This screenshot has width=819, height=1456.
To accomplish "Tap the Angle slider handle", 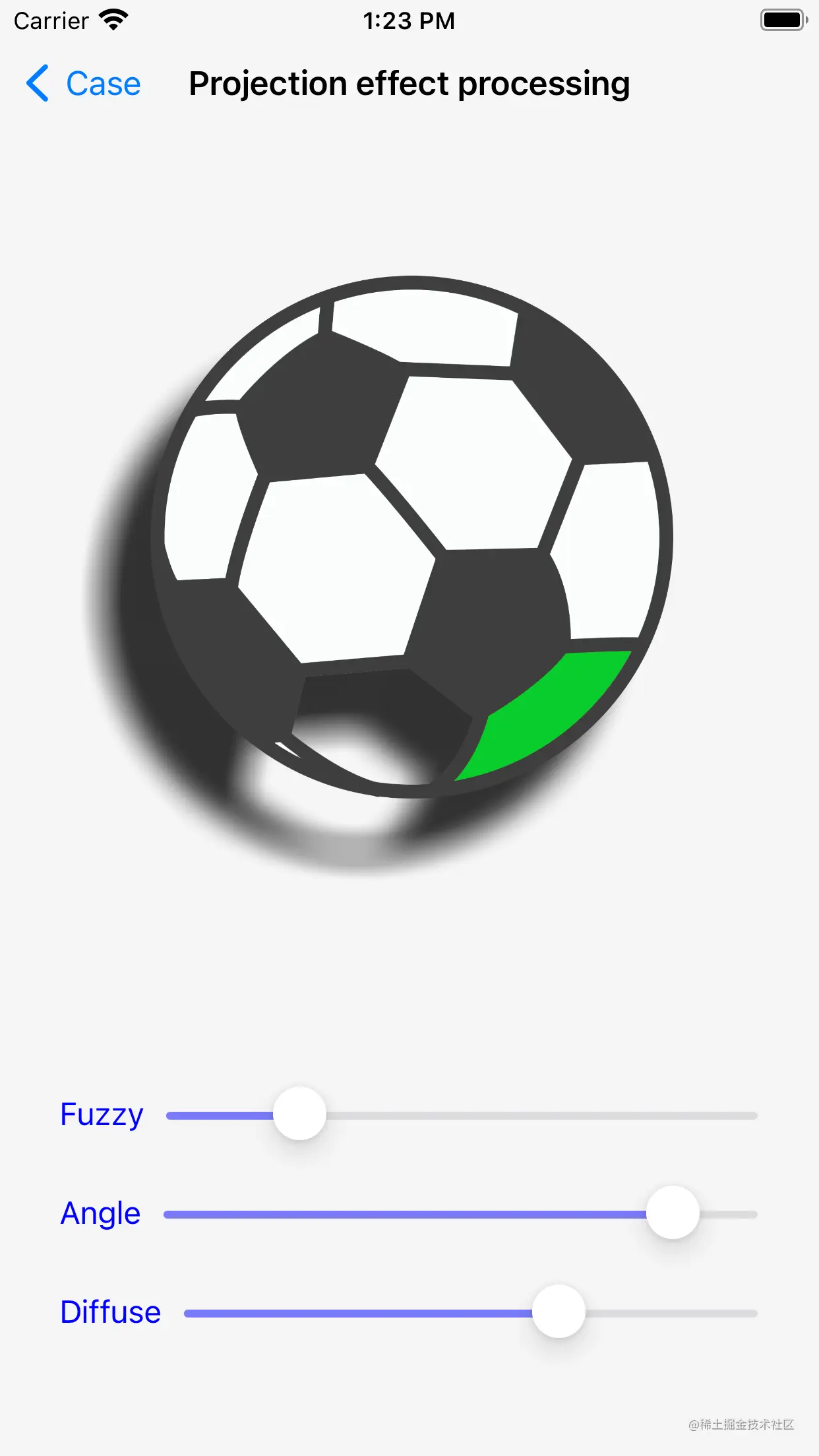I will [x=673, y=1213].
